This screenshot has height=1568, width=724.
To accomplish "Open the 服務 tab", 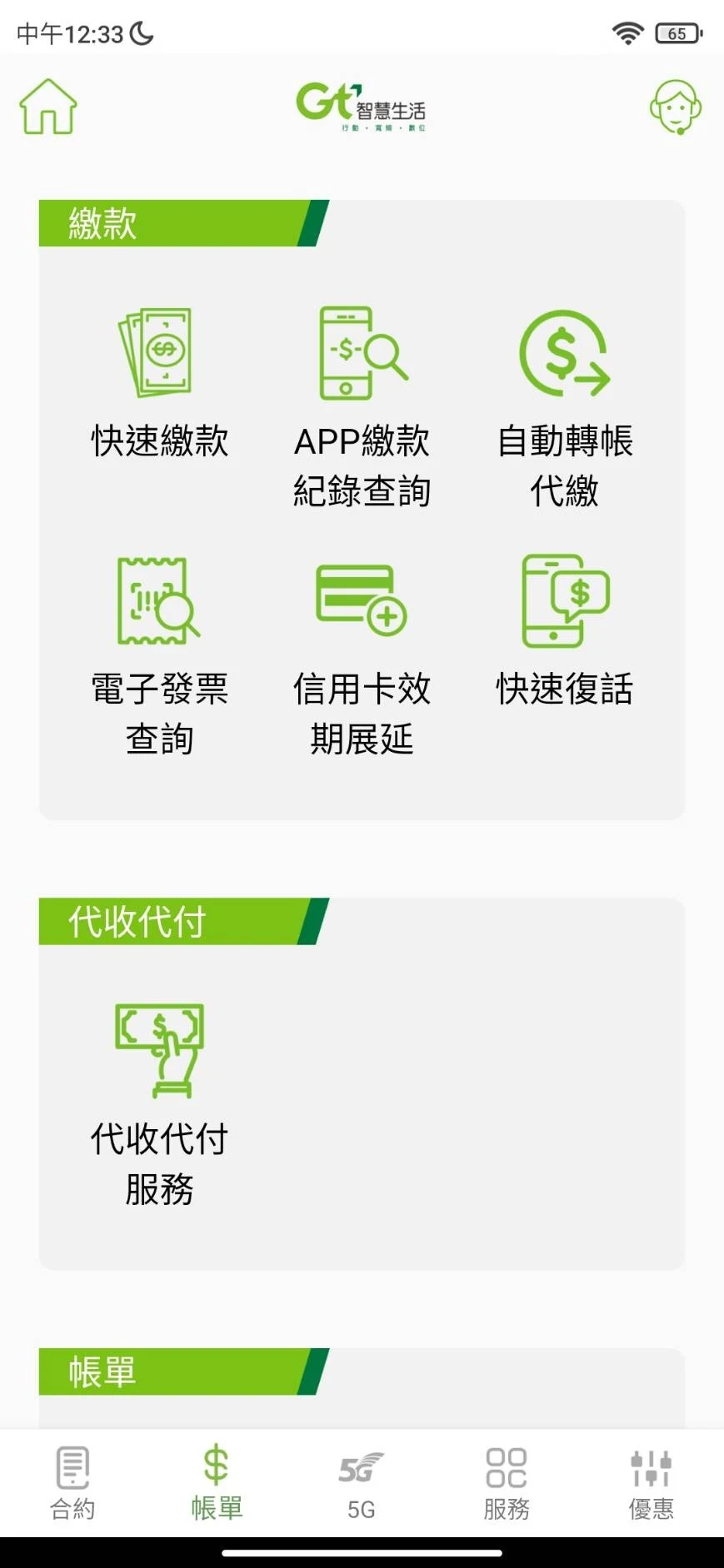I will click(x=507, y=1484).
